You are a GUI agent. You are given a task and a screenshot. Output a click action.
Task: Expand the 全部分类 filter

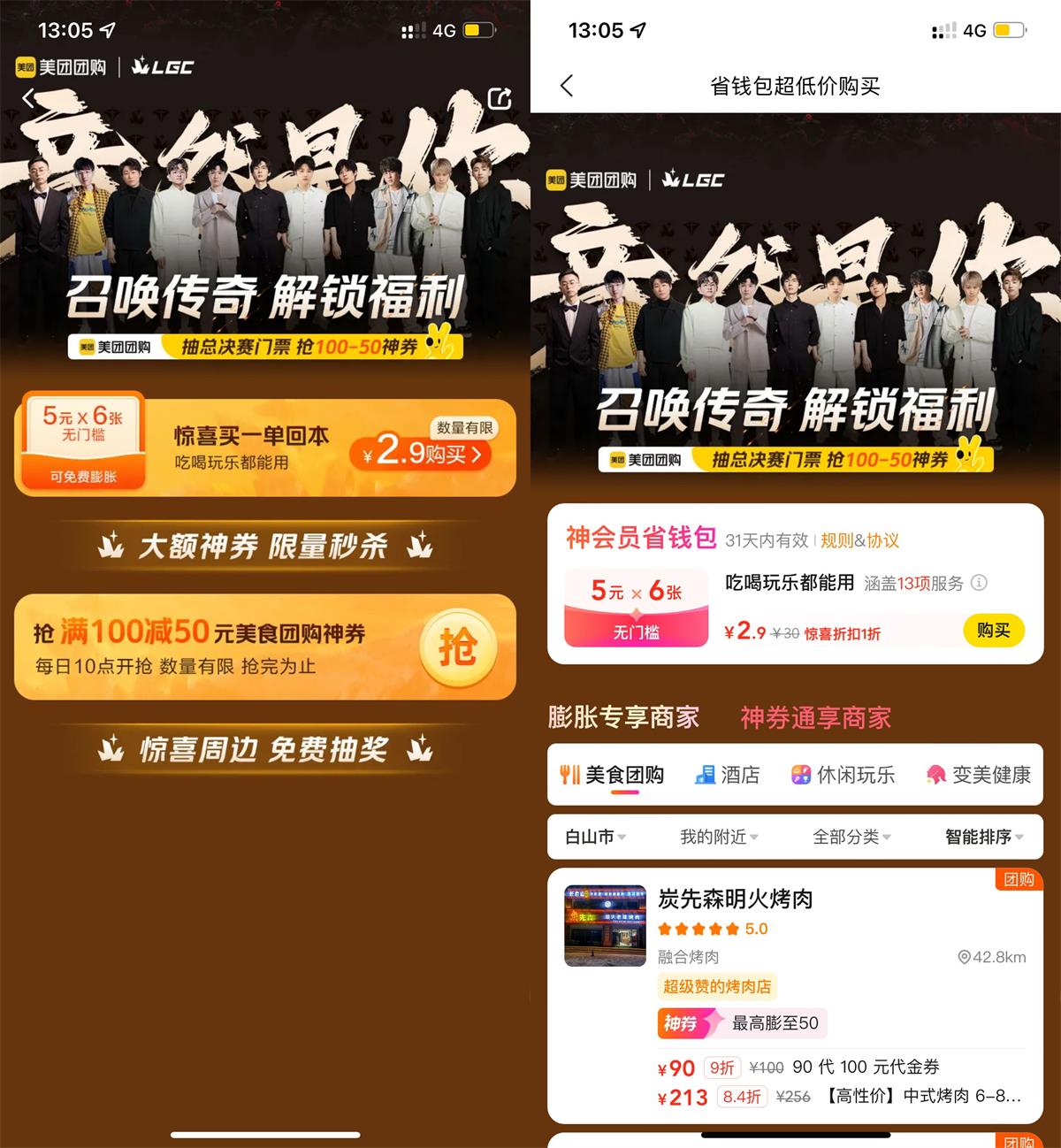851,837
